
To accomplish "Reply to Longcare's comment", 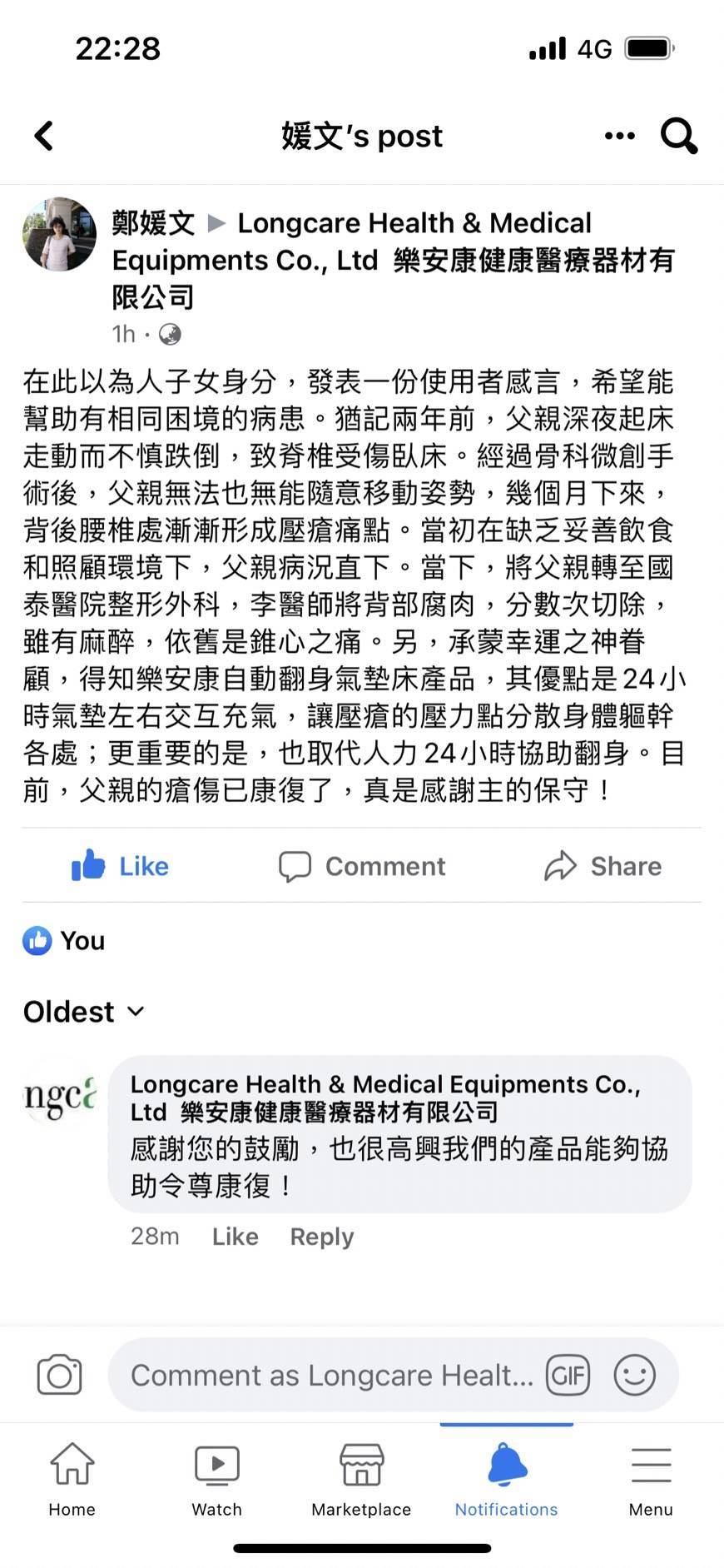I will [321, 1237].
